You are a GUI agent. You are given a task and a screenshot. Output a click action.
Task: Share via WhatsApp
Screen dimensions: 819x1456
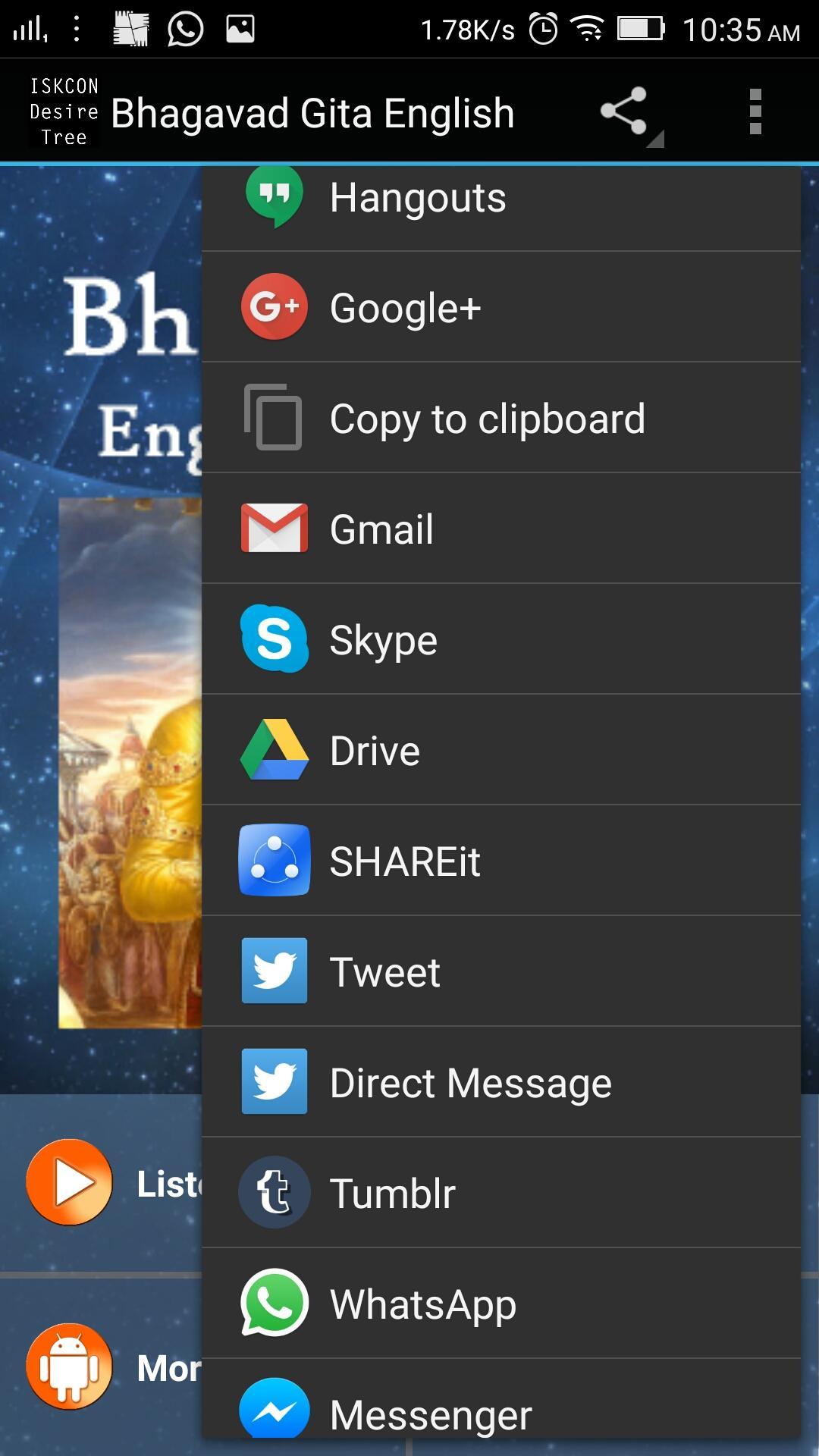[501, 1304]
